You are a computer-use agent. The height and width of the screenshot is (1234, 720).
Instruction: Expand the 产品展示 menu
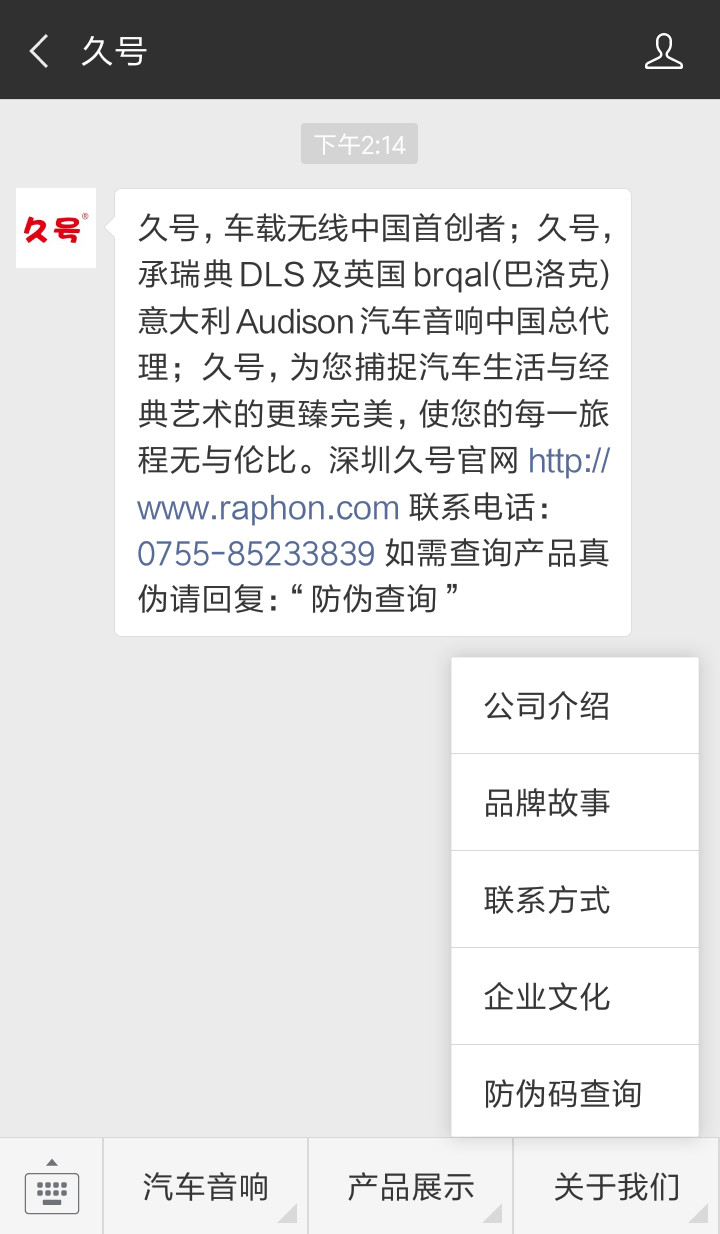[410, 1187]
